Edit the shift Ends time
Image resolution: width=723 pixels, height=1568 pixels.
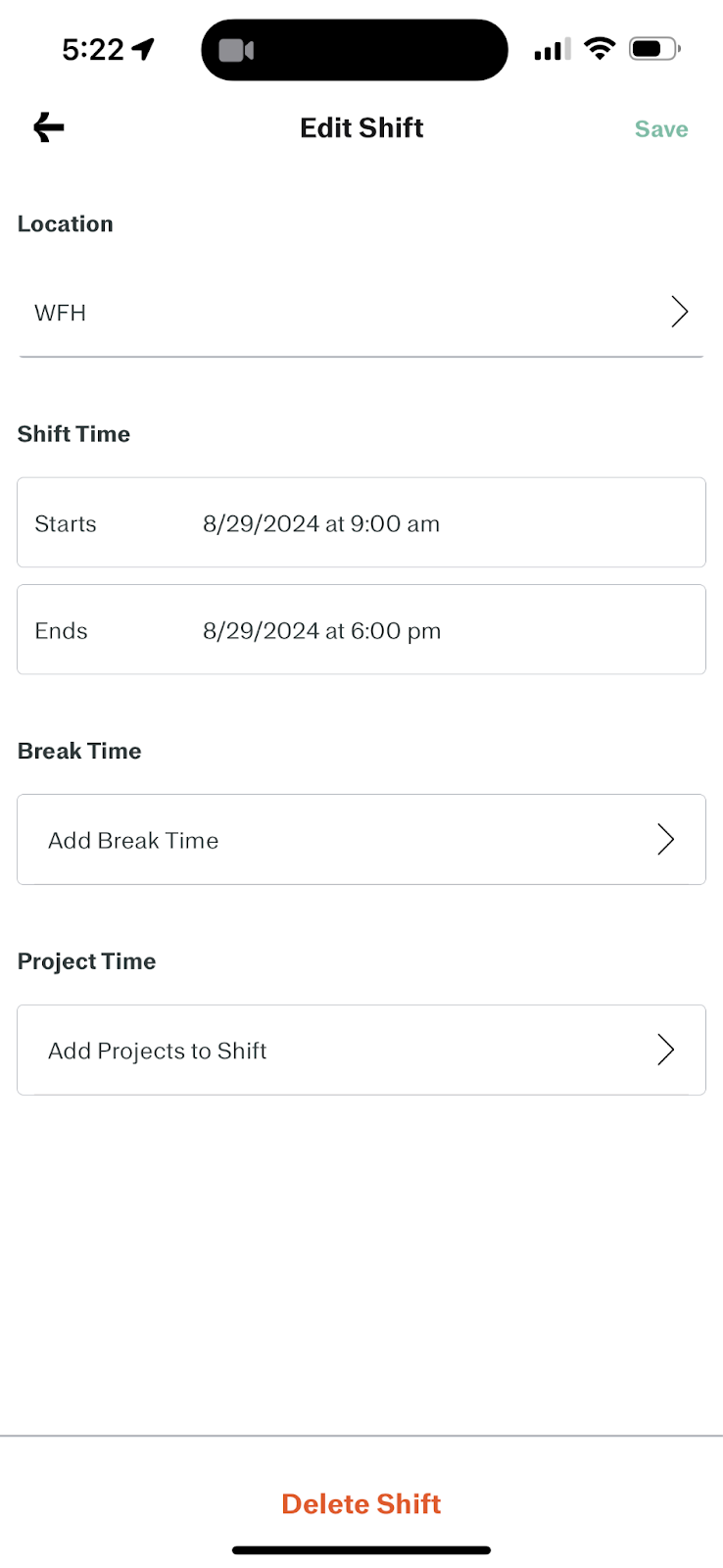(x=361, y=629)
